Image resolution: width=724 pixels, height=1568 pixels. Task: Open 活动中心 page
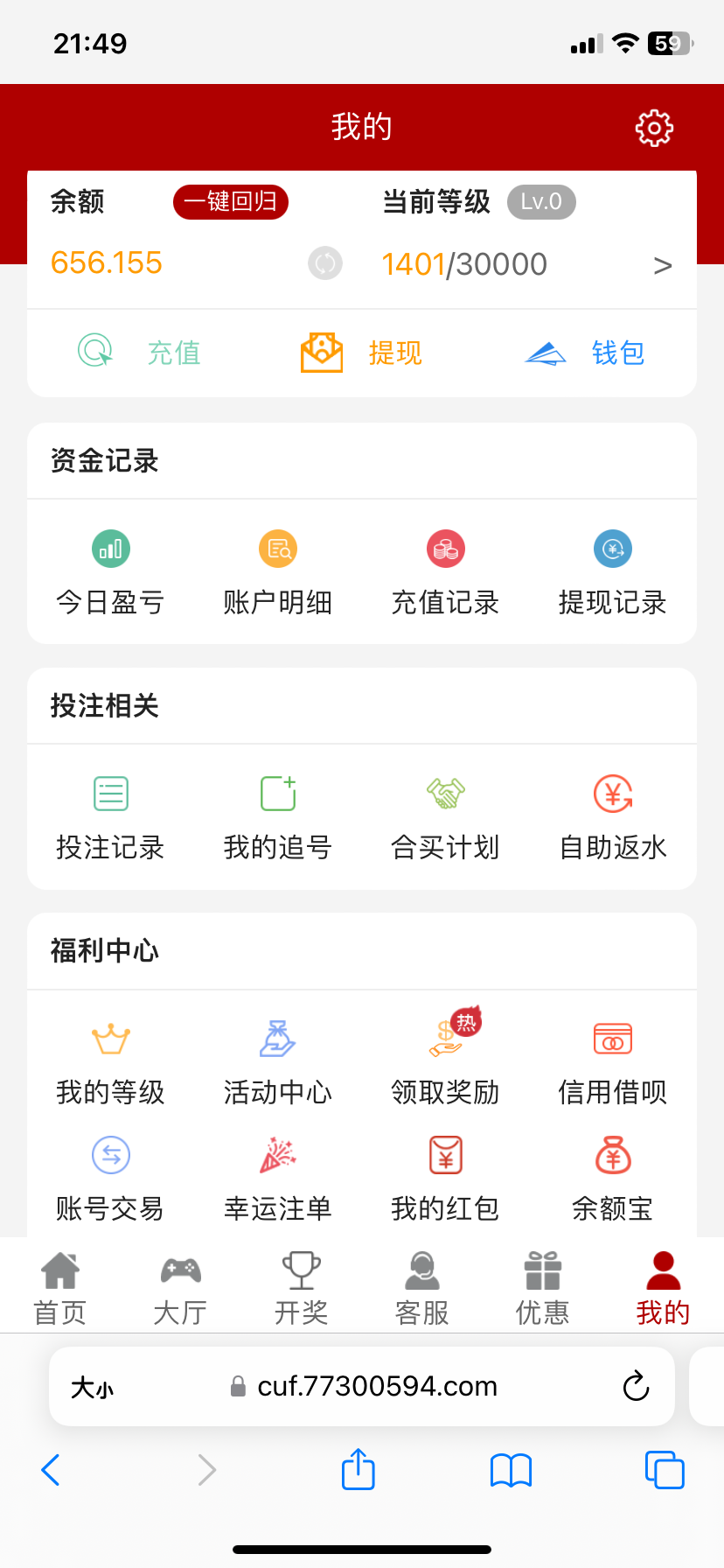coord(277,1063)
